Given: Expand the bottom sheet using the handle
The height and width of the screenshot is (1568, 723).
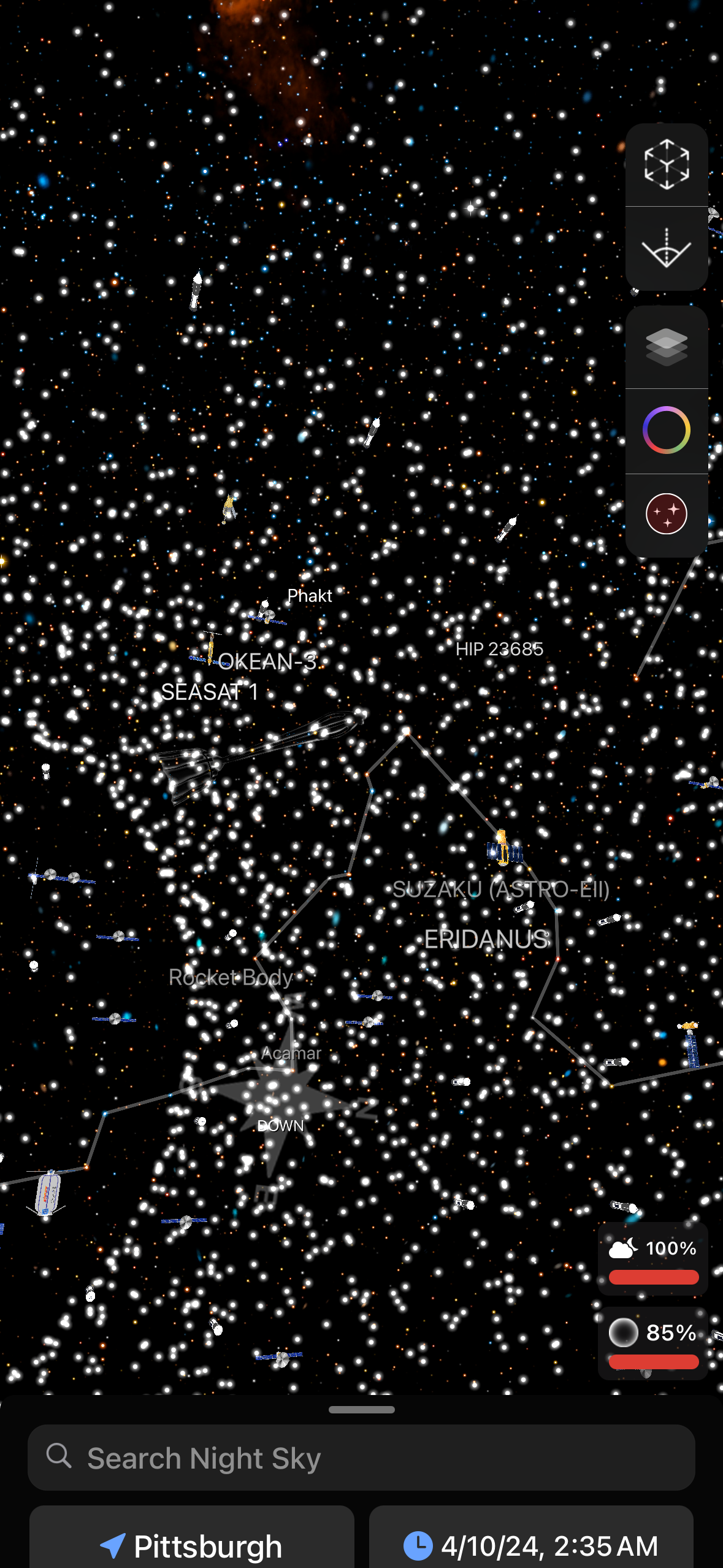Looking at the screenshot, I should 361,1410.
